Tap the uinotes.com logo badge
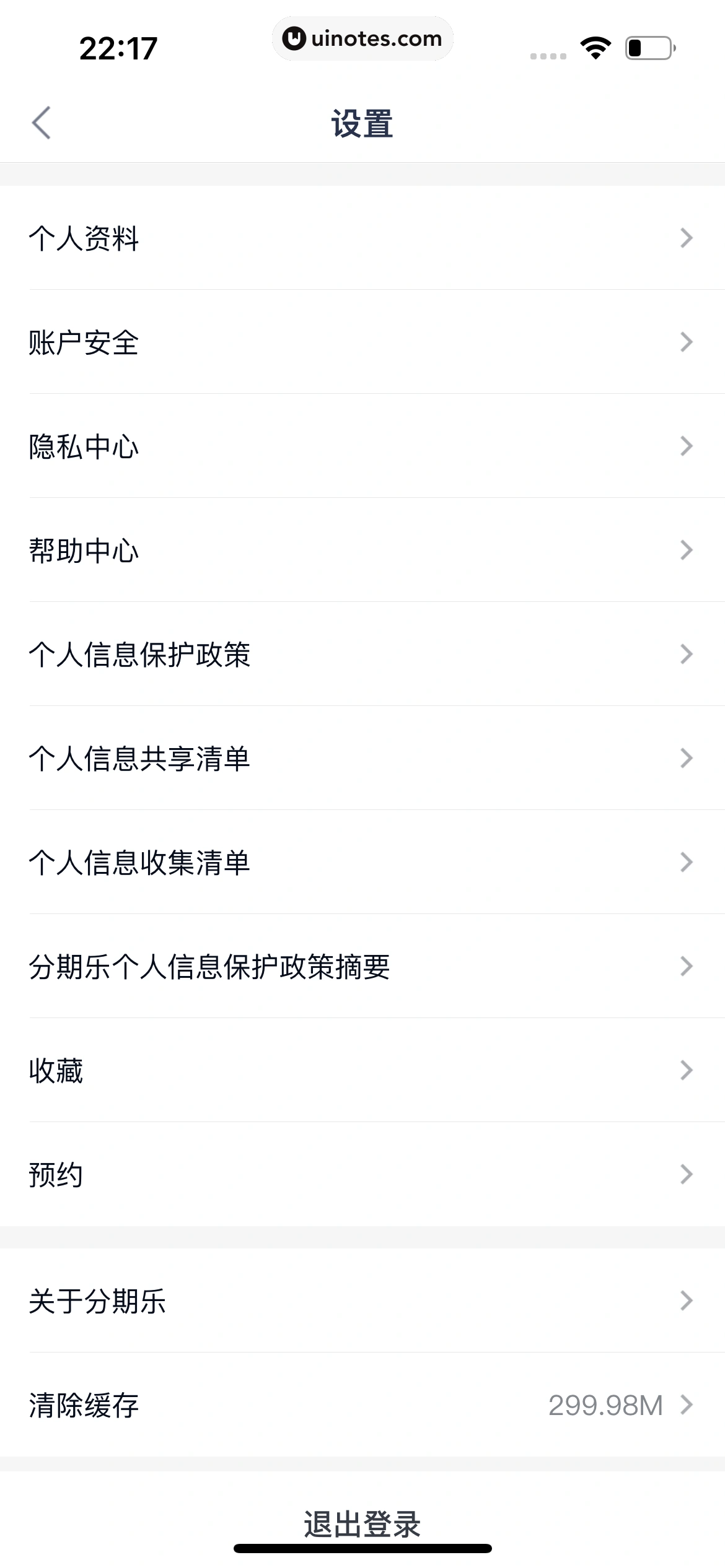 click(362, 38)
